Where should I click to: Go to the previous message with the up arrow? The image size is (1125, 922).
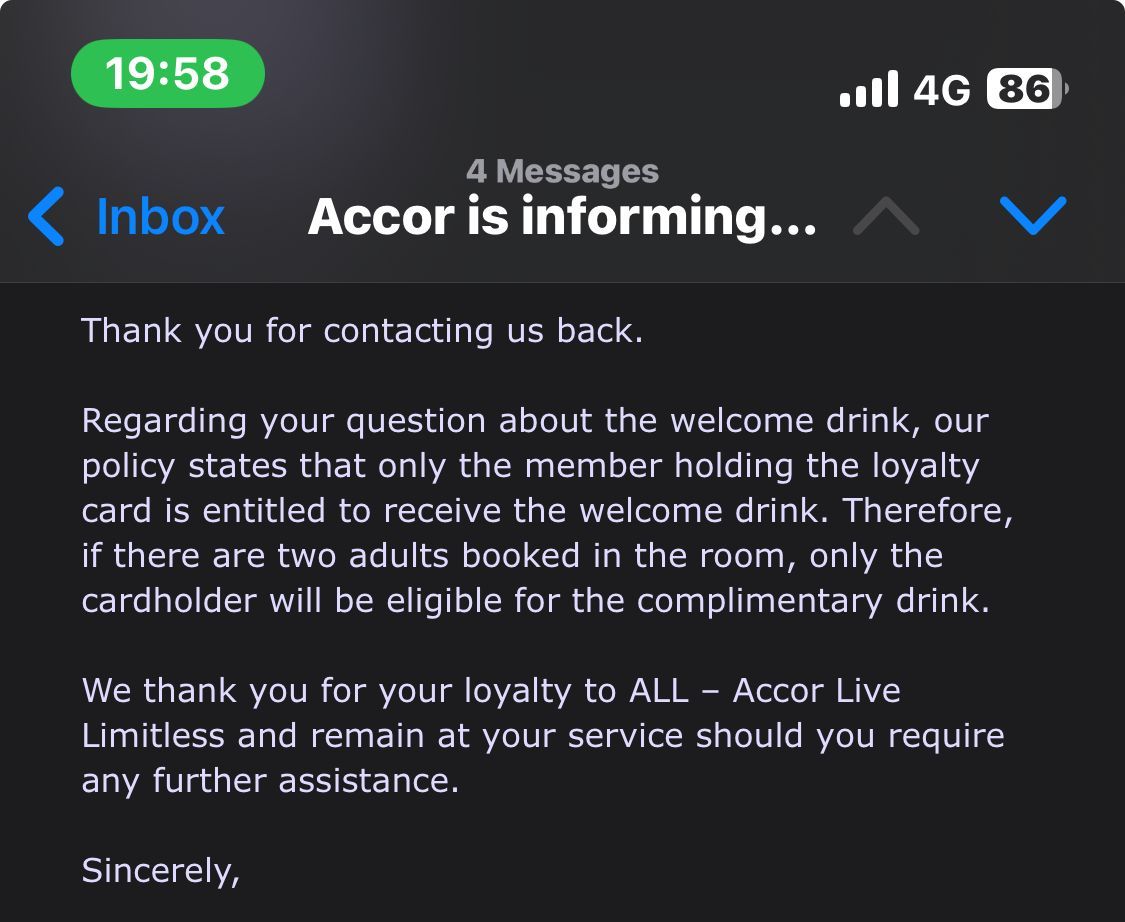pyautogui.click(x=886, y=216)
